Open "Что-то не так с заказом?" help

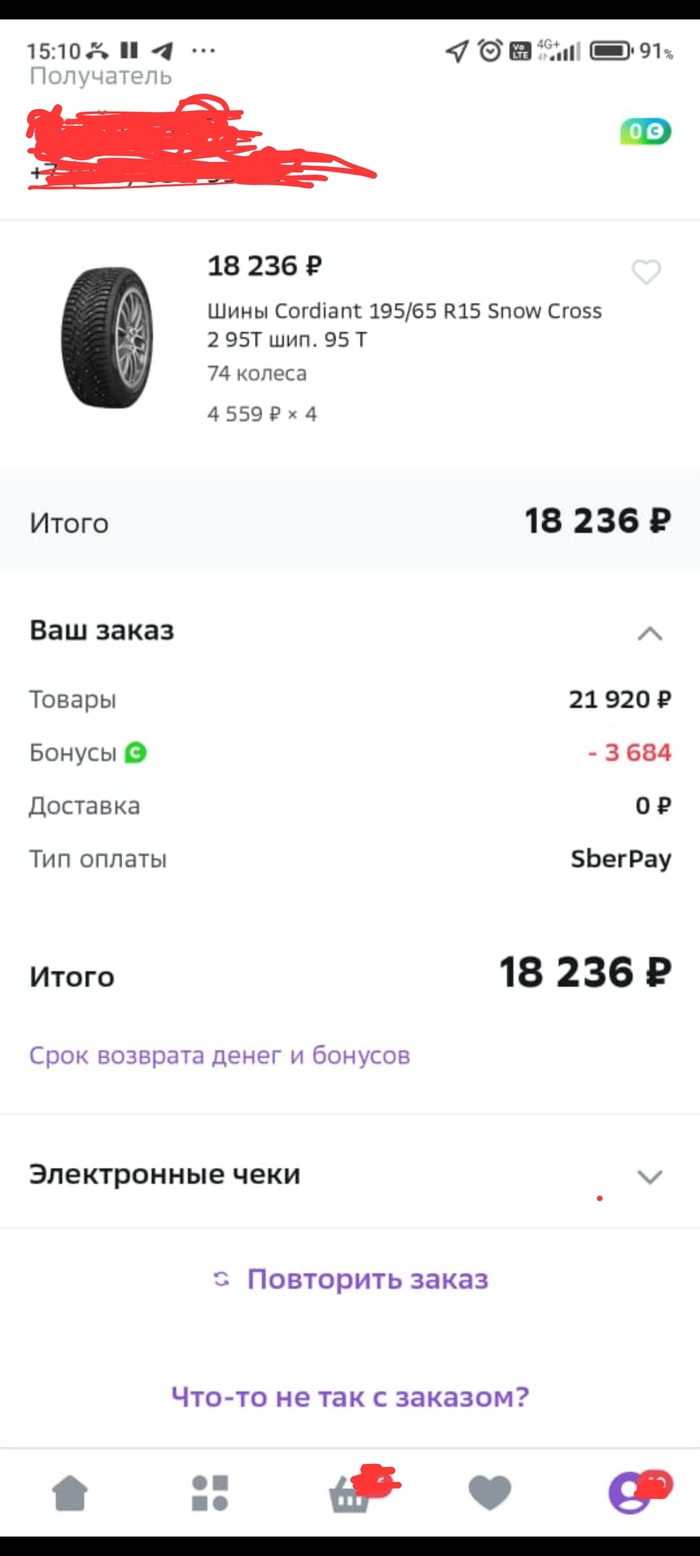point(350,1396)
